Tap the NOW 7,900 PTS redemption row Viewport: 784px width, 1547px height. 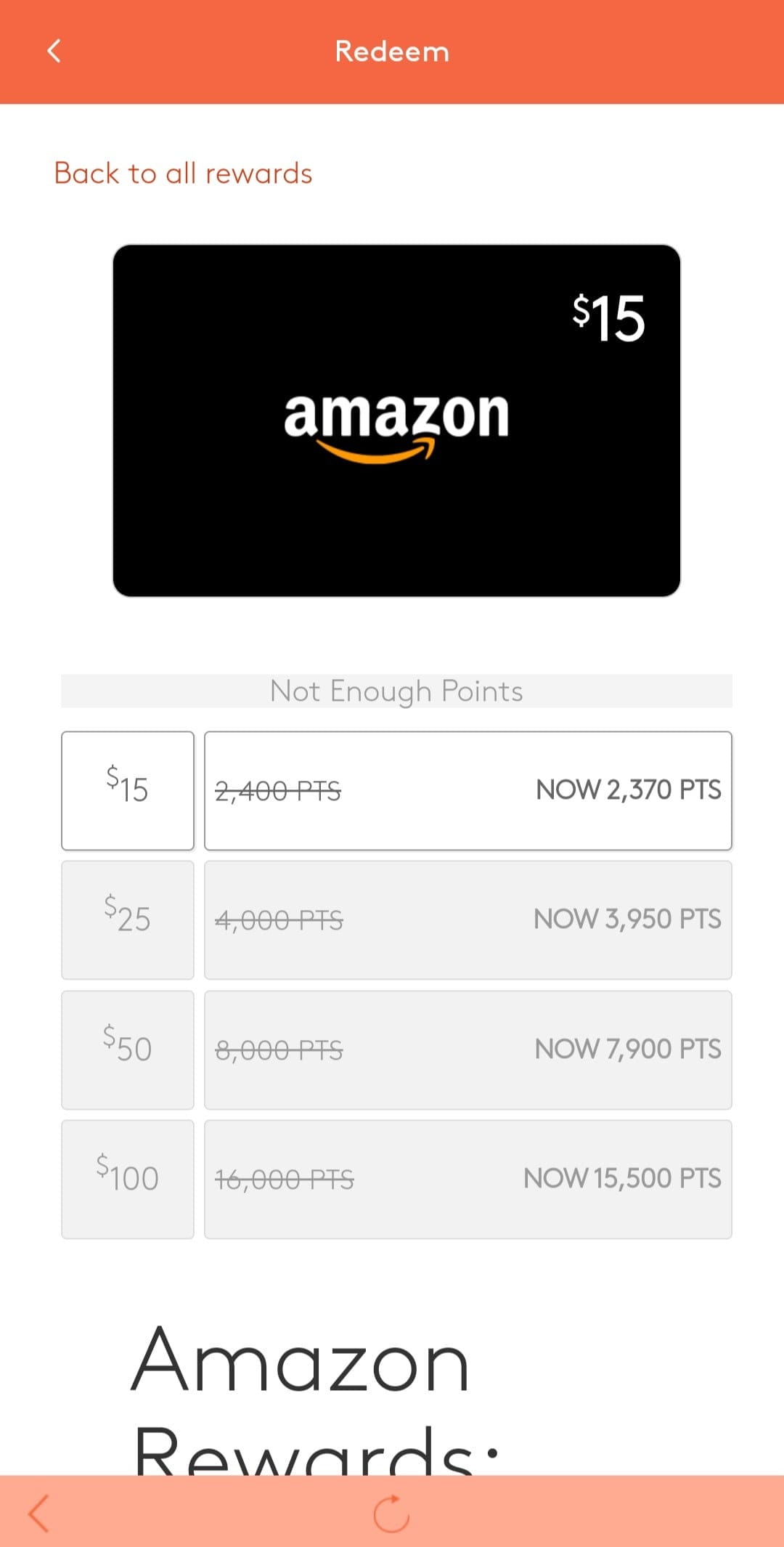468,1049
